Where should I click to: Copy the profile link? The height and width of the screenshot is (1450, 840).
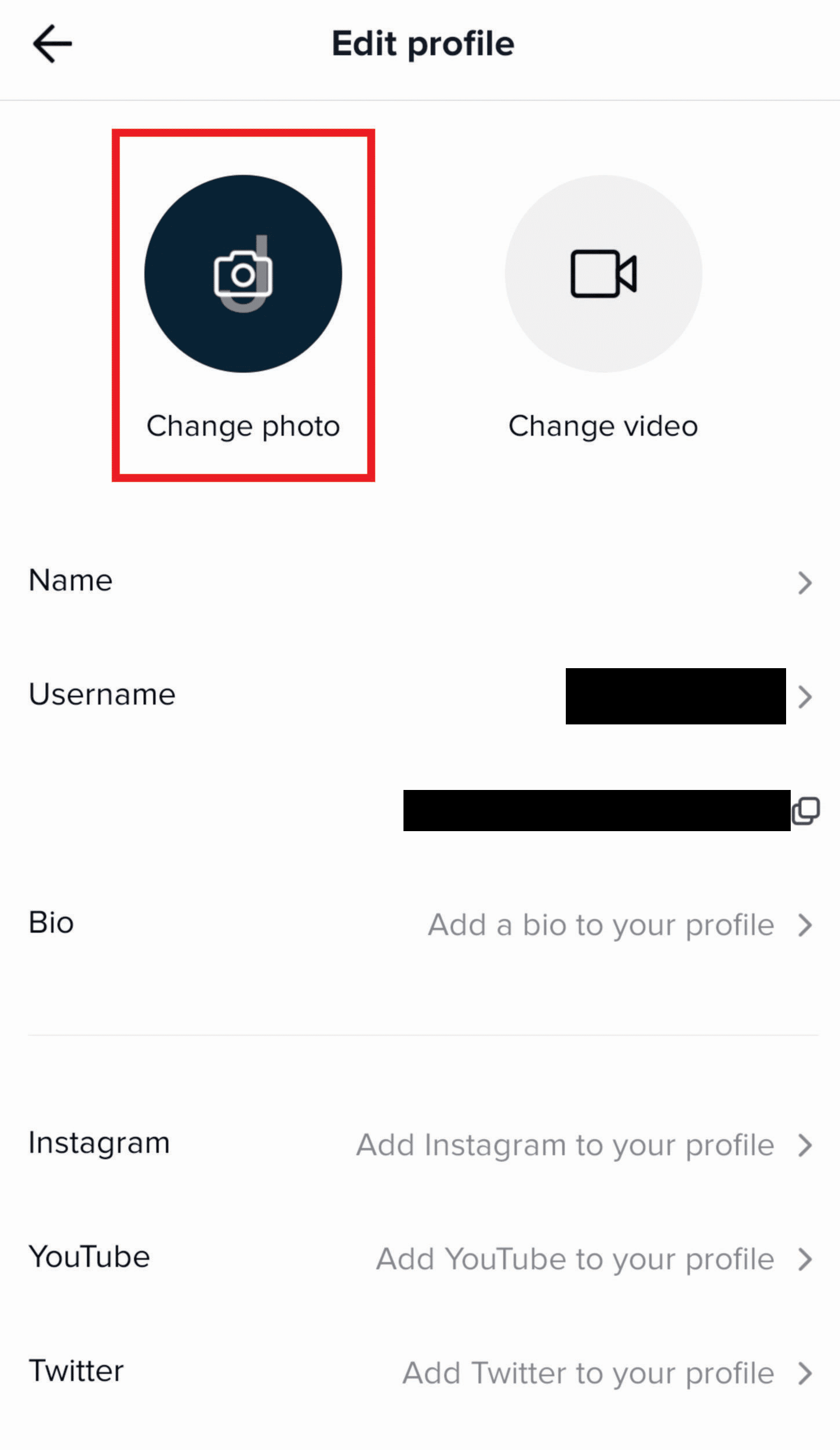coord(806,810)
